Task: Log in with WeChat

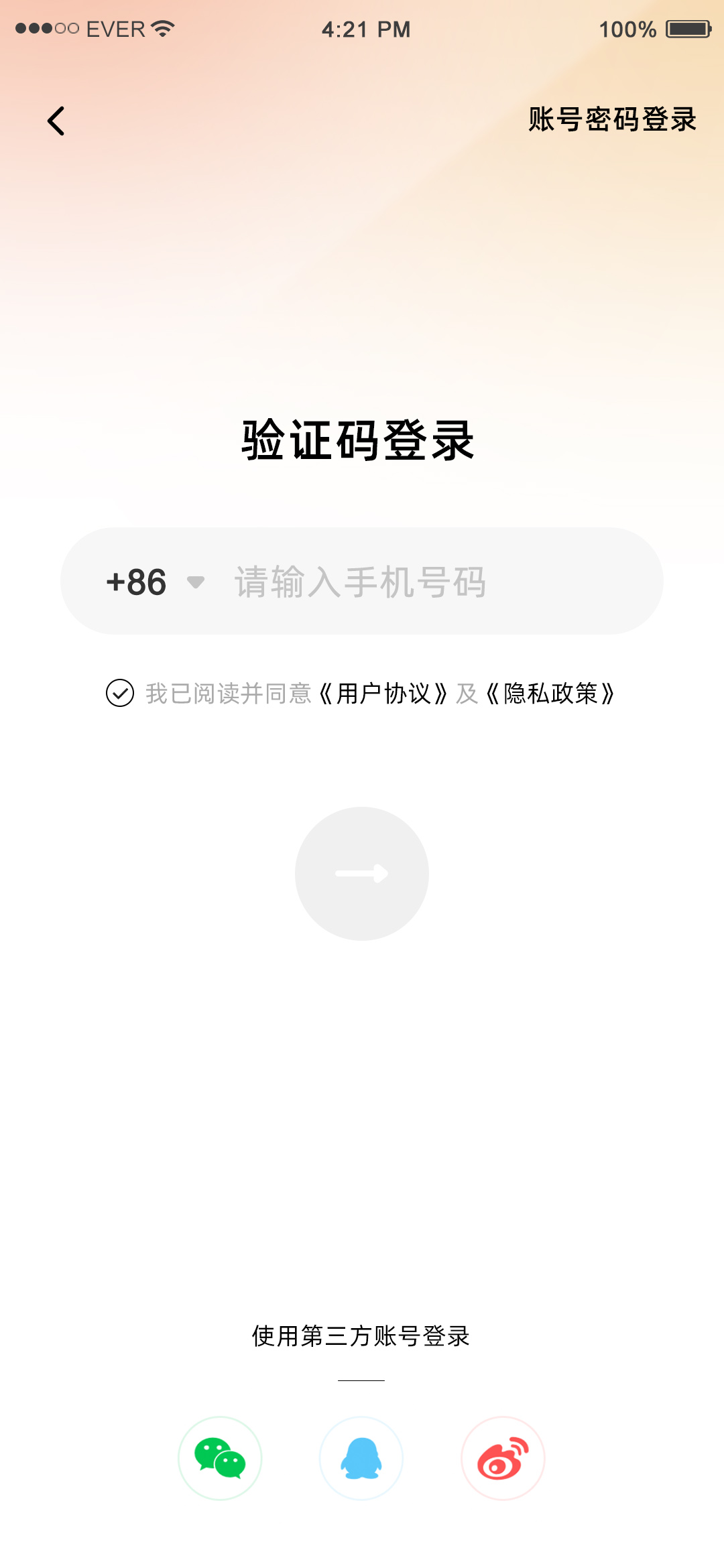Action: (220, 1458)
